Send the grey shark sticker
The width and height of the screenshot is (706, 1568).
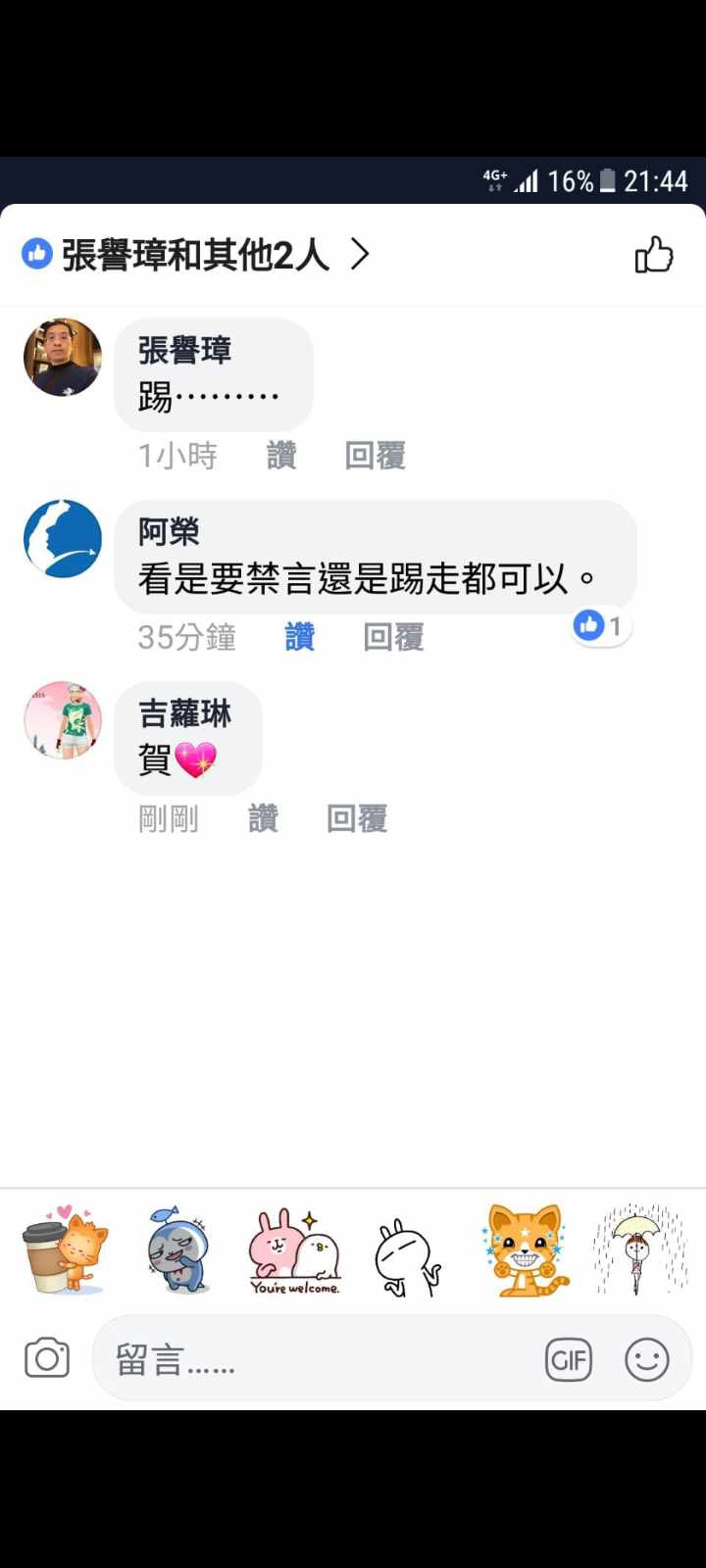177,1250
